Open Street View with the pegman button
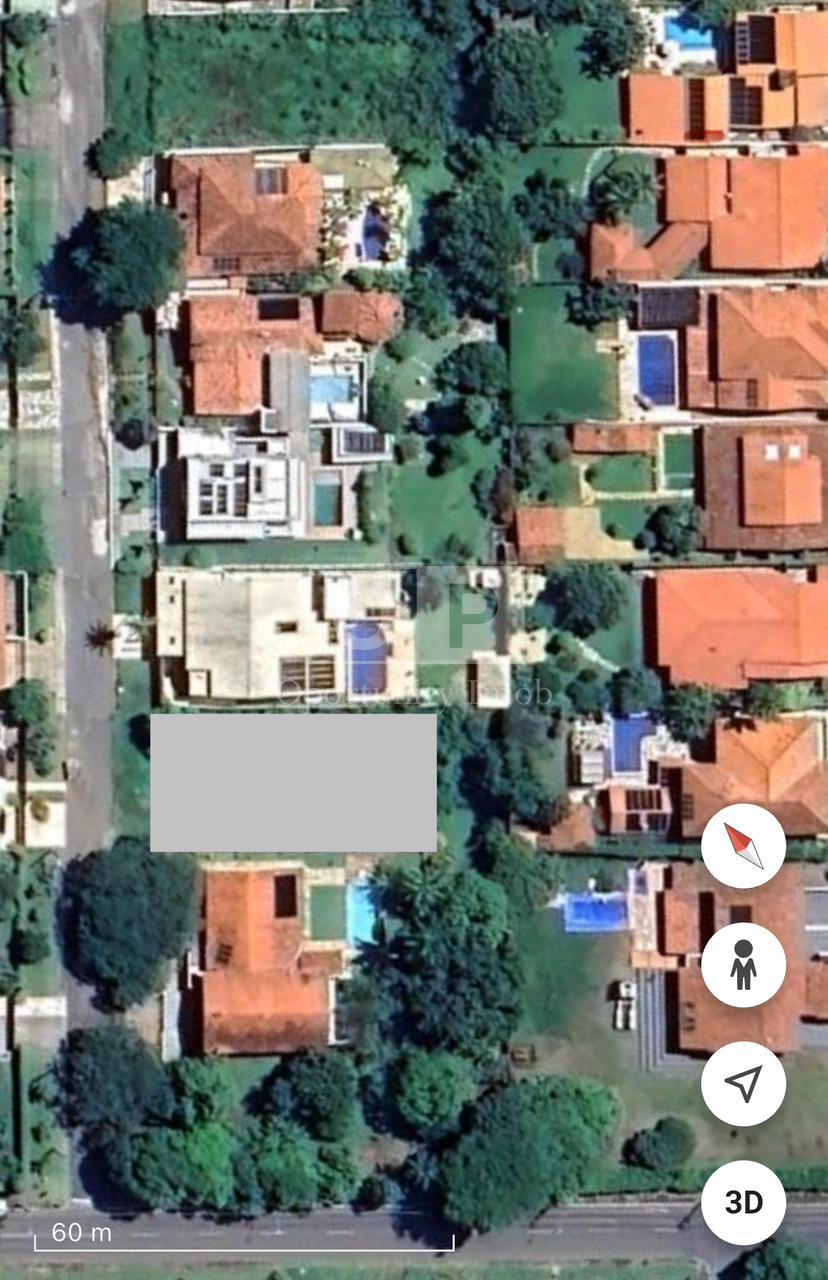 click(743, 965)
